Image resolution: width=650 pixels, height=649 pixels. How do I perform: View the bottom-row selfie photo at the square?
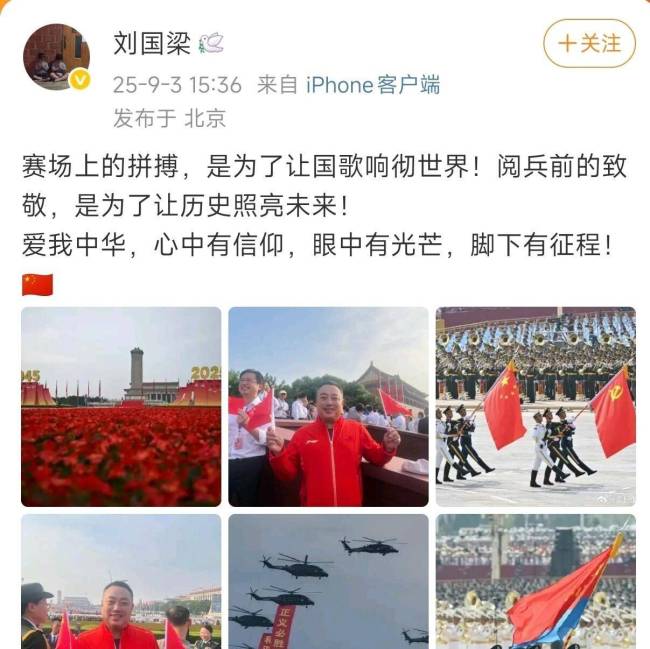click(121, 581)
